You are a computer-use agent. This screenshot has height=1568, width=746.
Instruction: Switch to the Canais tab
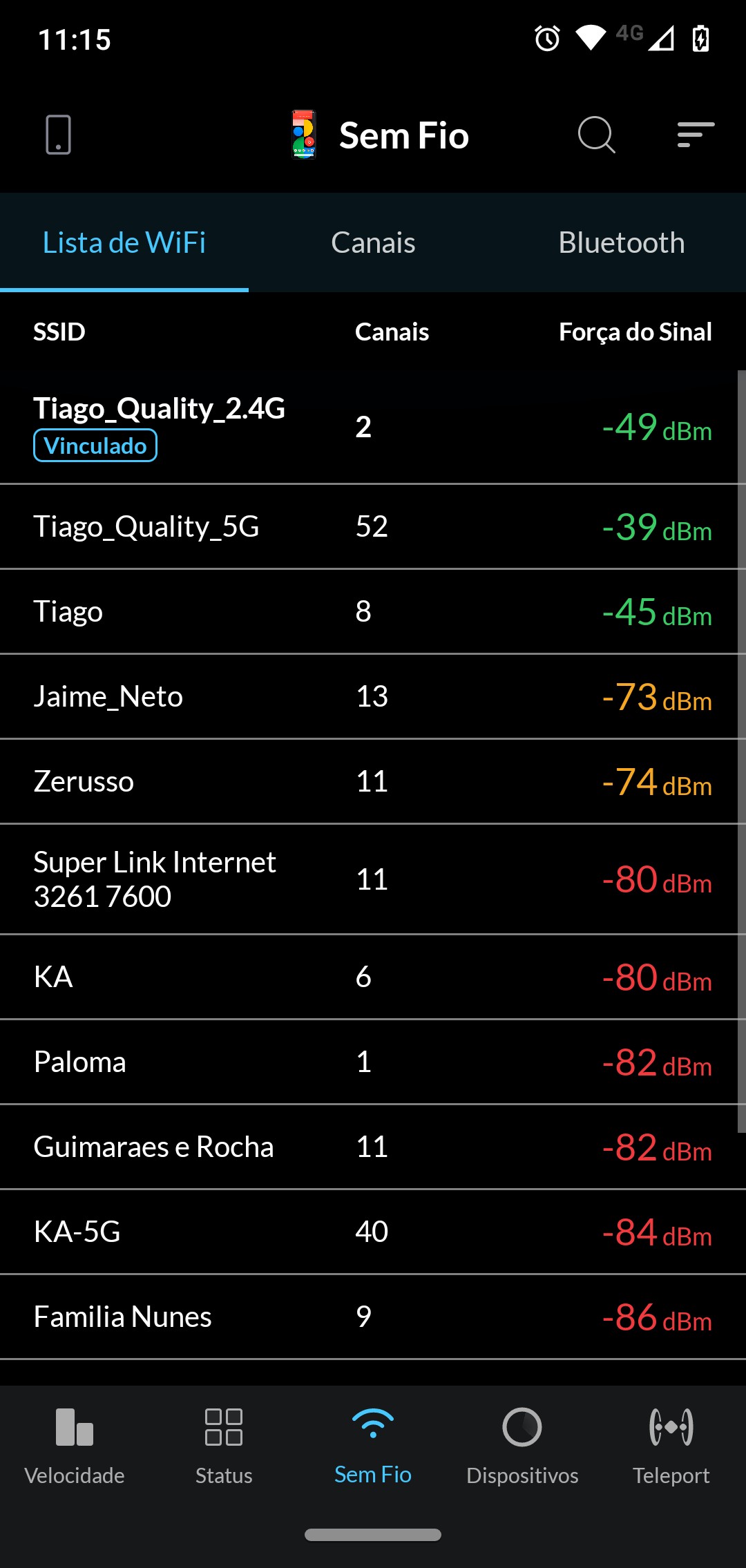coord(373,243)
